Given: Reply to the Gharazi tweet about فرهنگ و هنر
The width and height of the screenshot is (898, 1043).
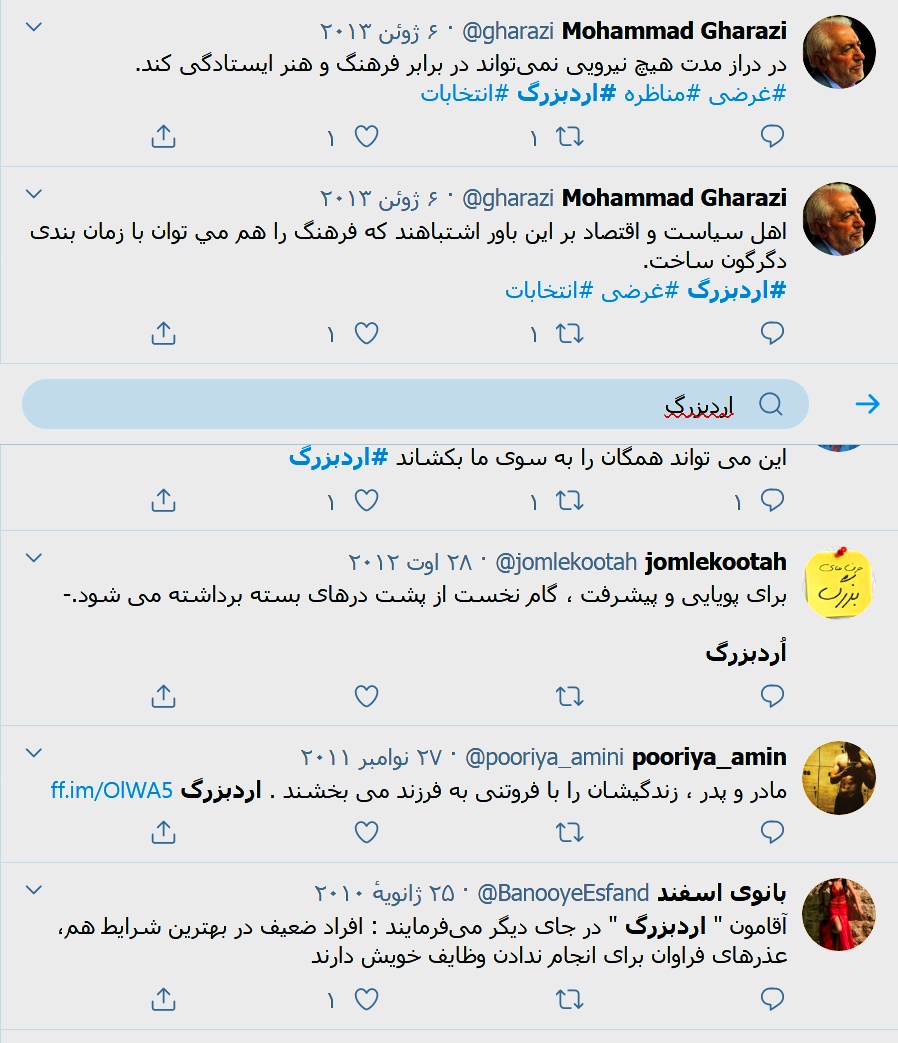Looking at the screenshot, I should (772, 137).
